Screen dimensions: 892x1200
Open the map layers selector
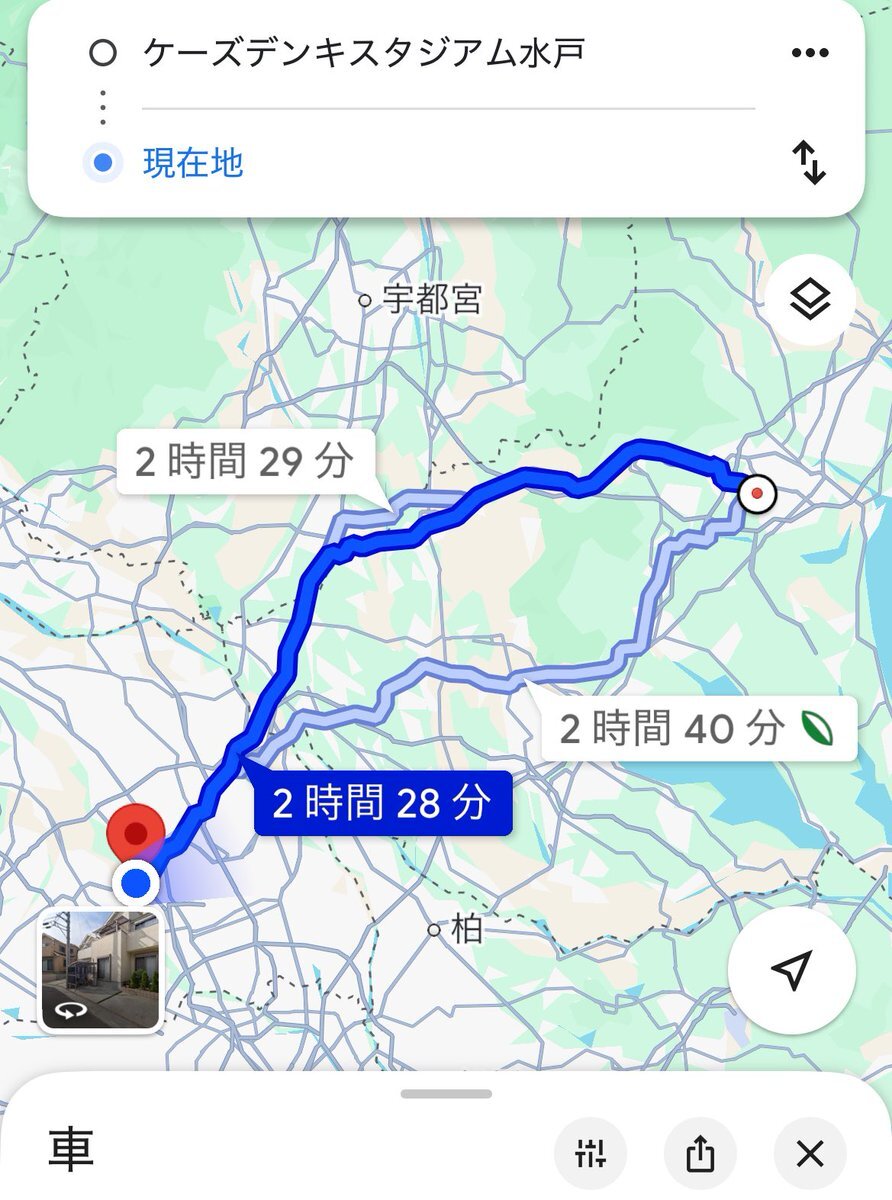click(809, 300)
